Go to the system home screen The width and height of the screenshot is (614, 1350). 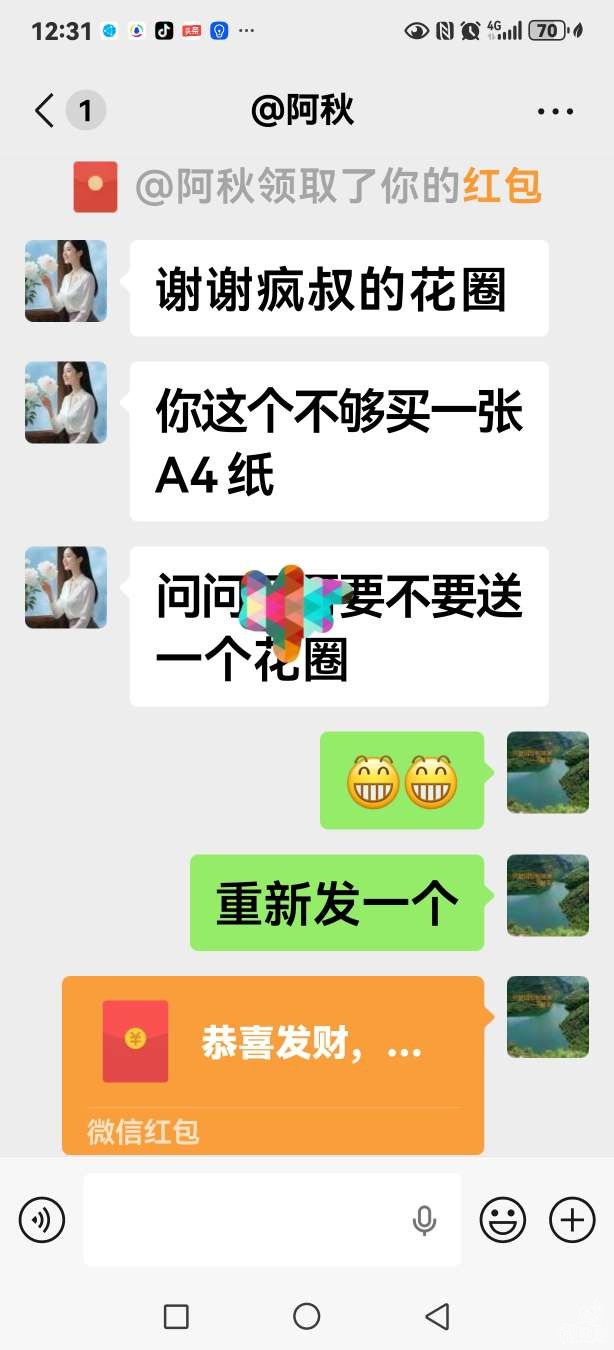click(x=307, y=1316)
